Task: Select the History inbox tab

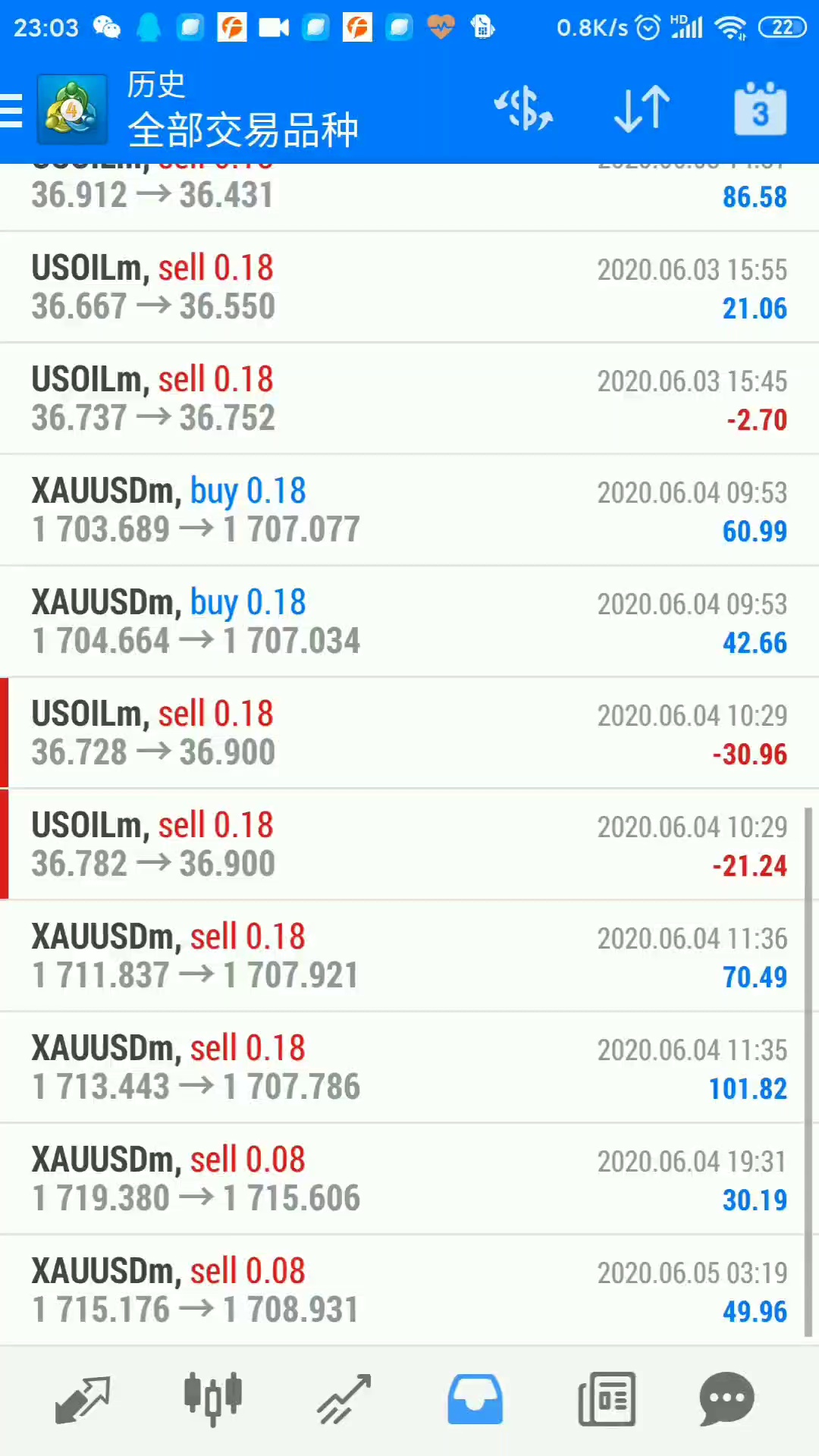Action: coord(475,1399)
